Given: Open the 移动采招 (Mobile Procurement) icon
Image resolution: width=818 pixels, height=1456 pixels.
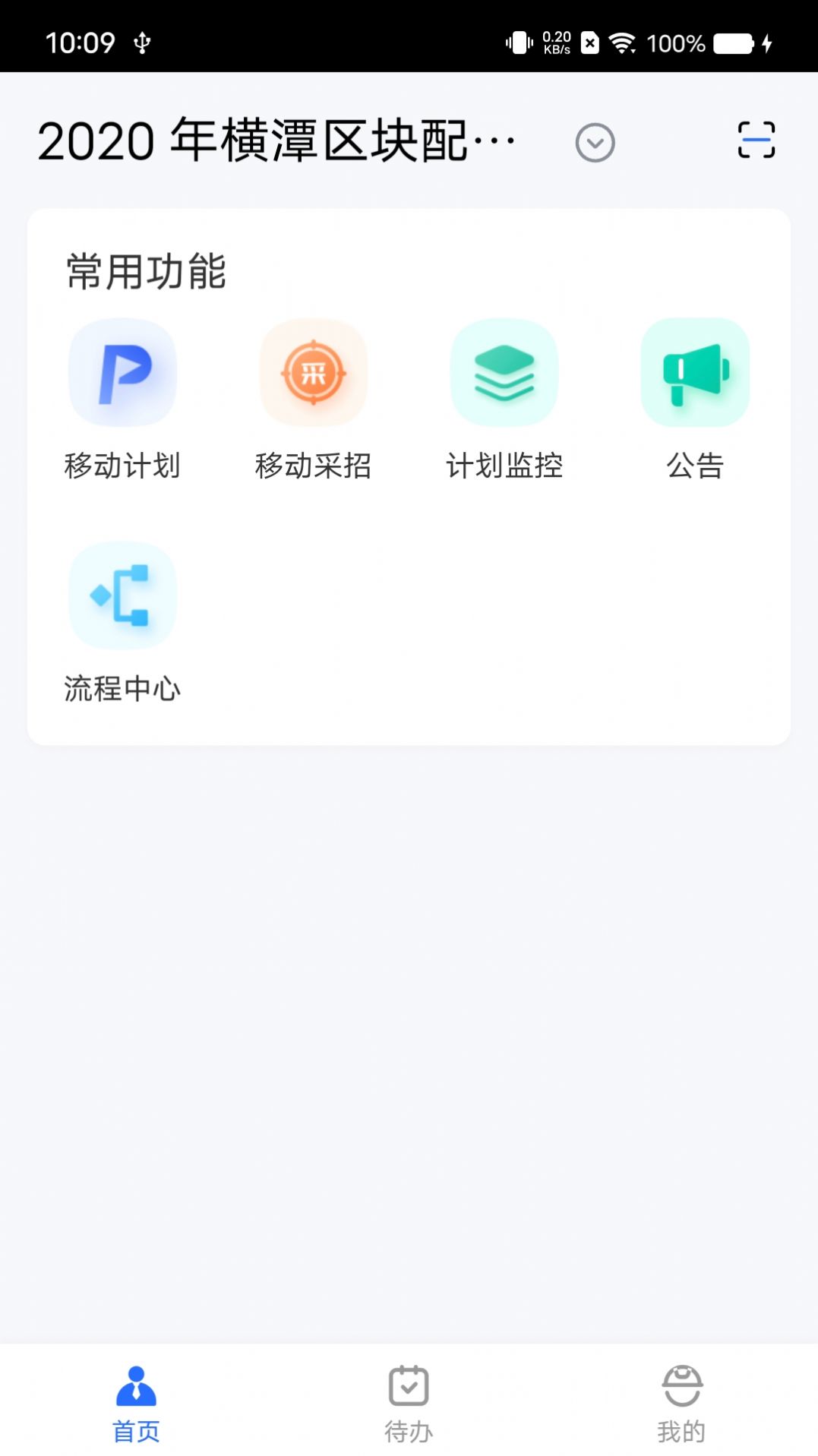Looking at the screenshot, I should (313, 372).
